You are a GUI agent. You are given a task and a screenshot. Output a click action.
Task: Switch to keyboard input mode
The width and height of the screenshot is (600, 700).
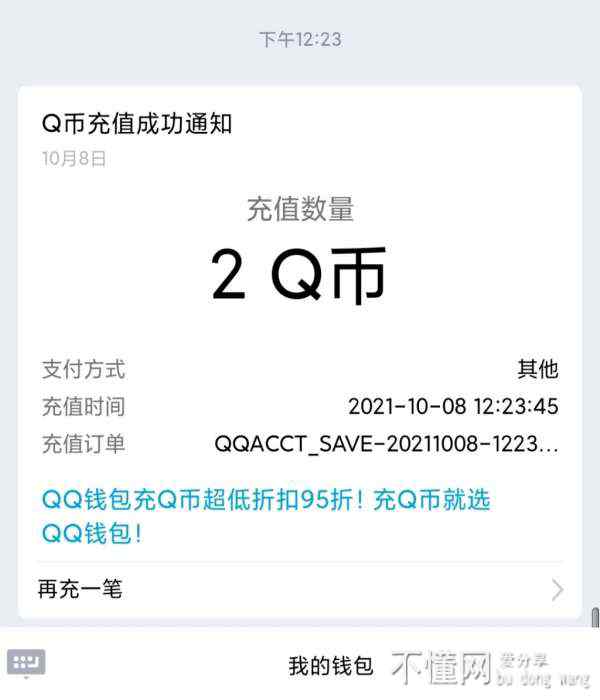[x=26, y=661]
